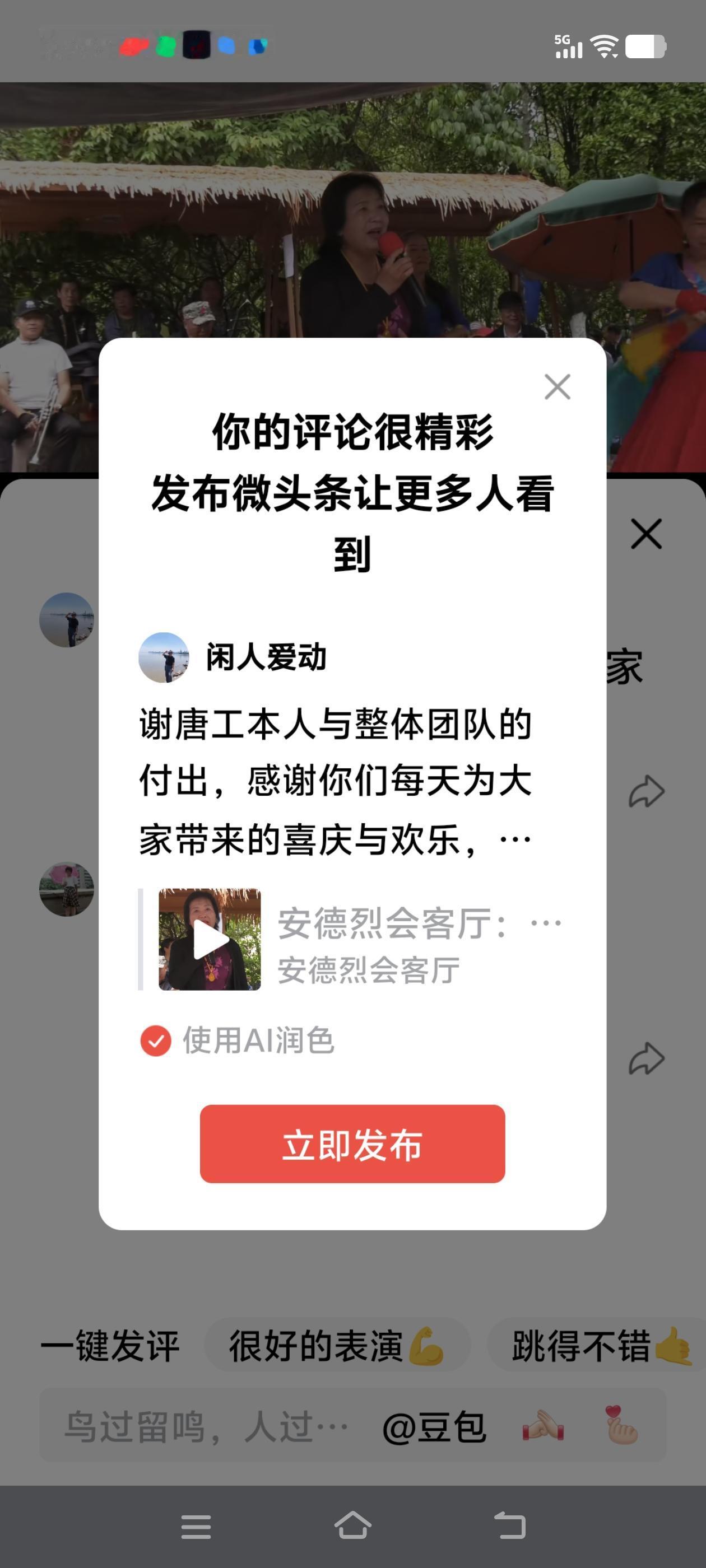Viewport: 706px width, 1568px height.
Task: Close the 微头条 publish dialog
Action: pyautogui.click(x=556, y=388)
